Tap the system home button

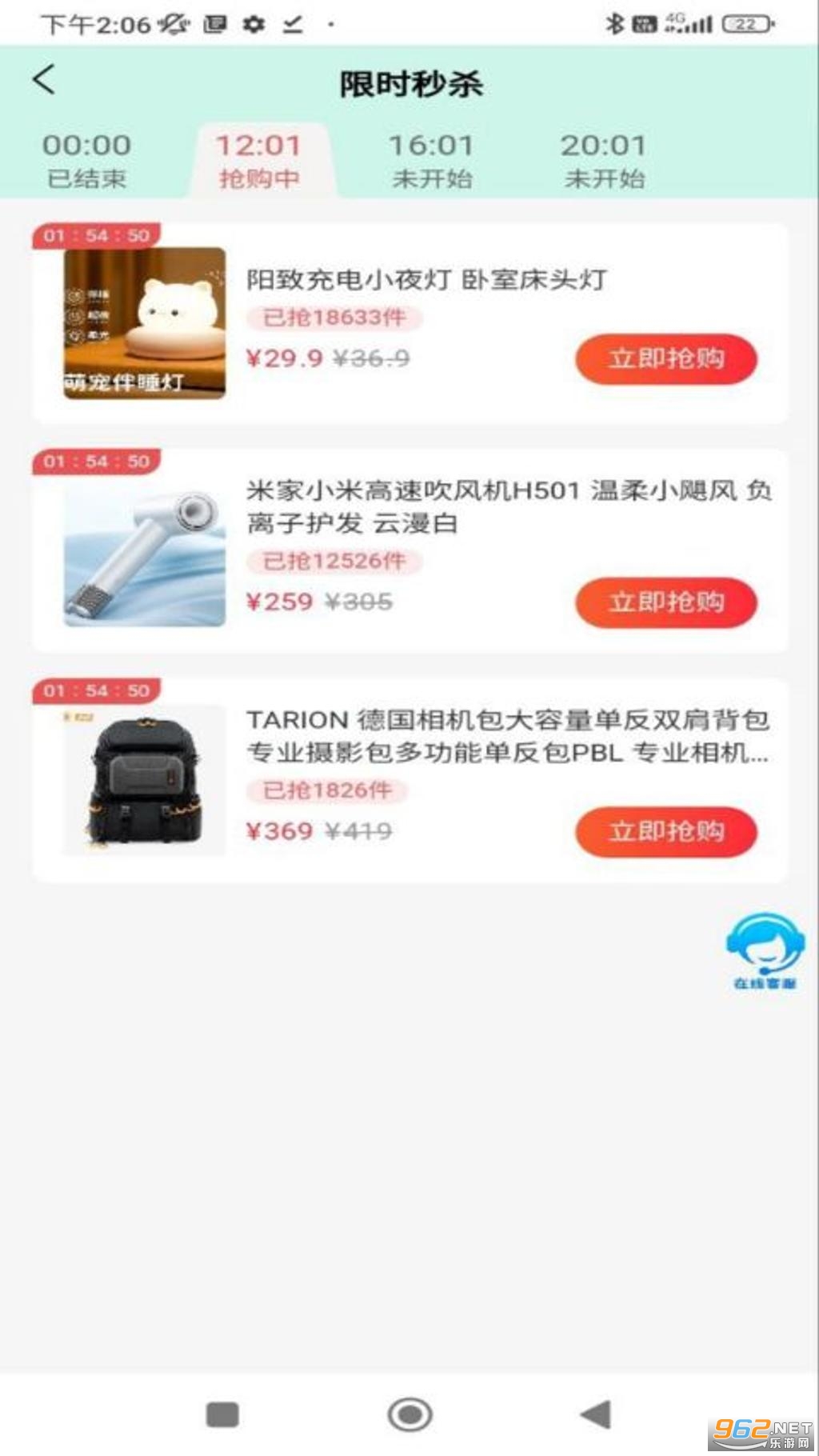click(409, 1414)
